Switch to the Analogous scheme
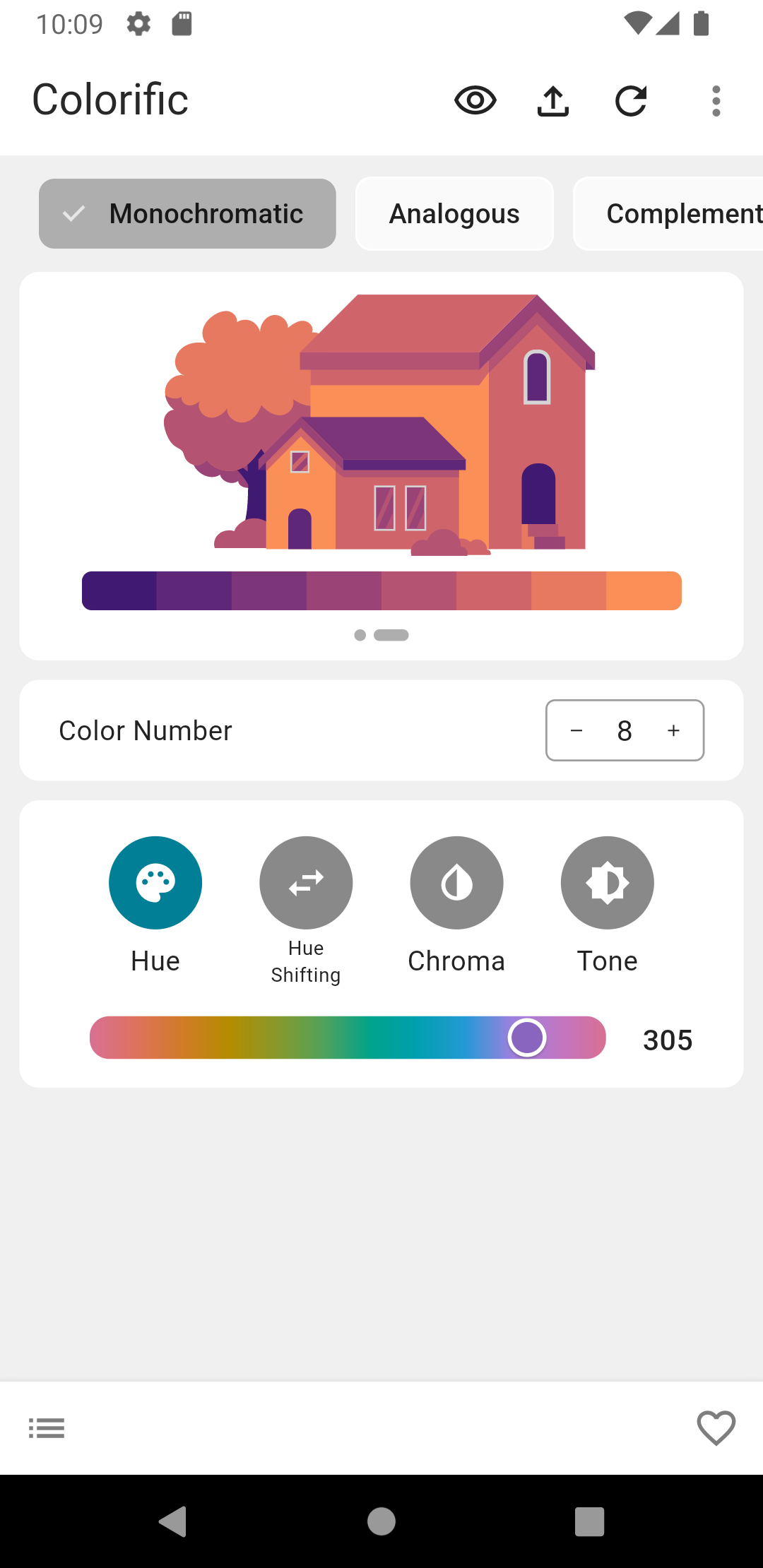 [454, 213]
